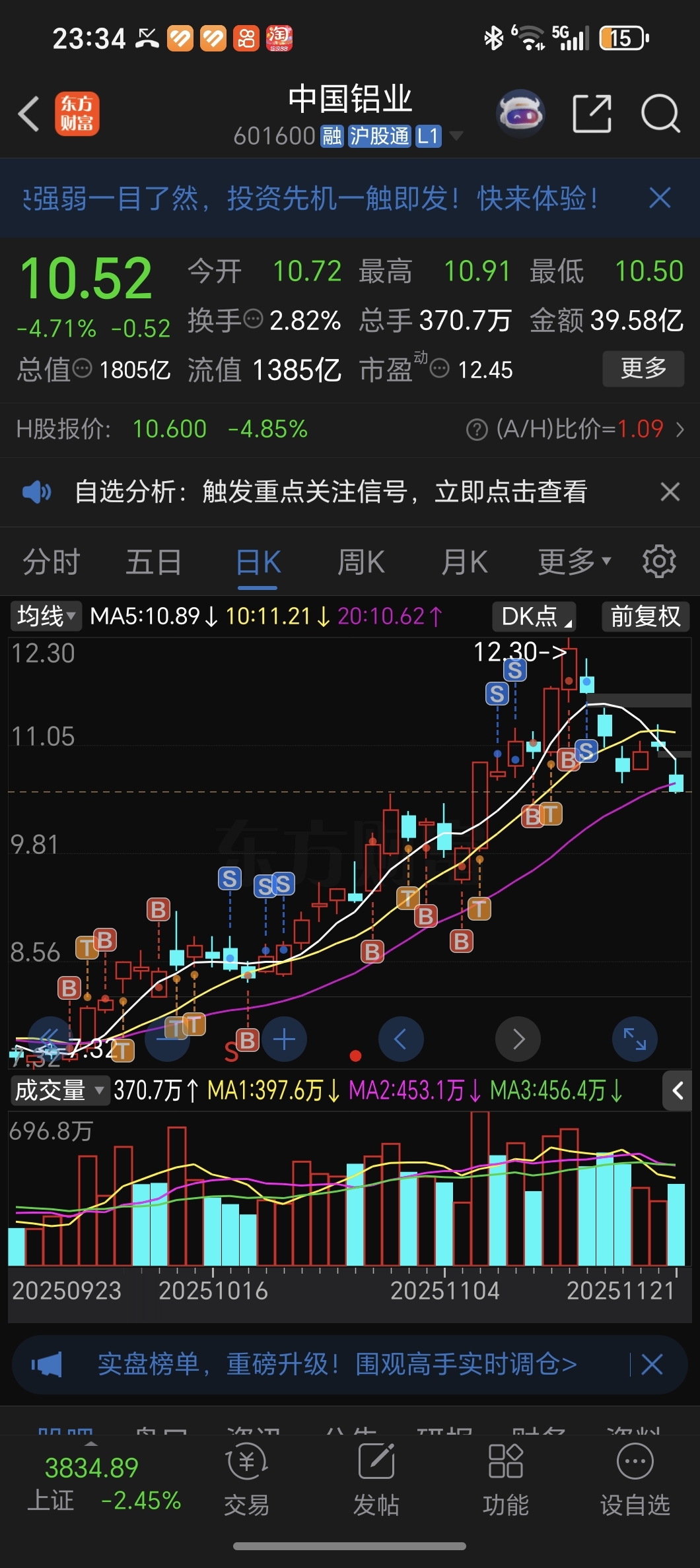The height and width of the screenshot is (1568, 700).
Task: Expand chart to fullscreen
Action: [x=635, y=1039]
